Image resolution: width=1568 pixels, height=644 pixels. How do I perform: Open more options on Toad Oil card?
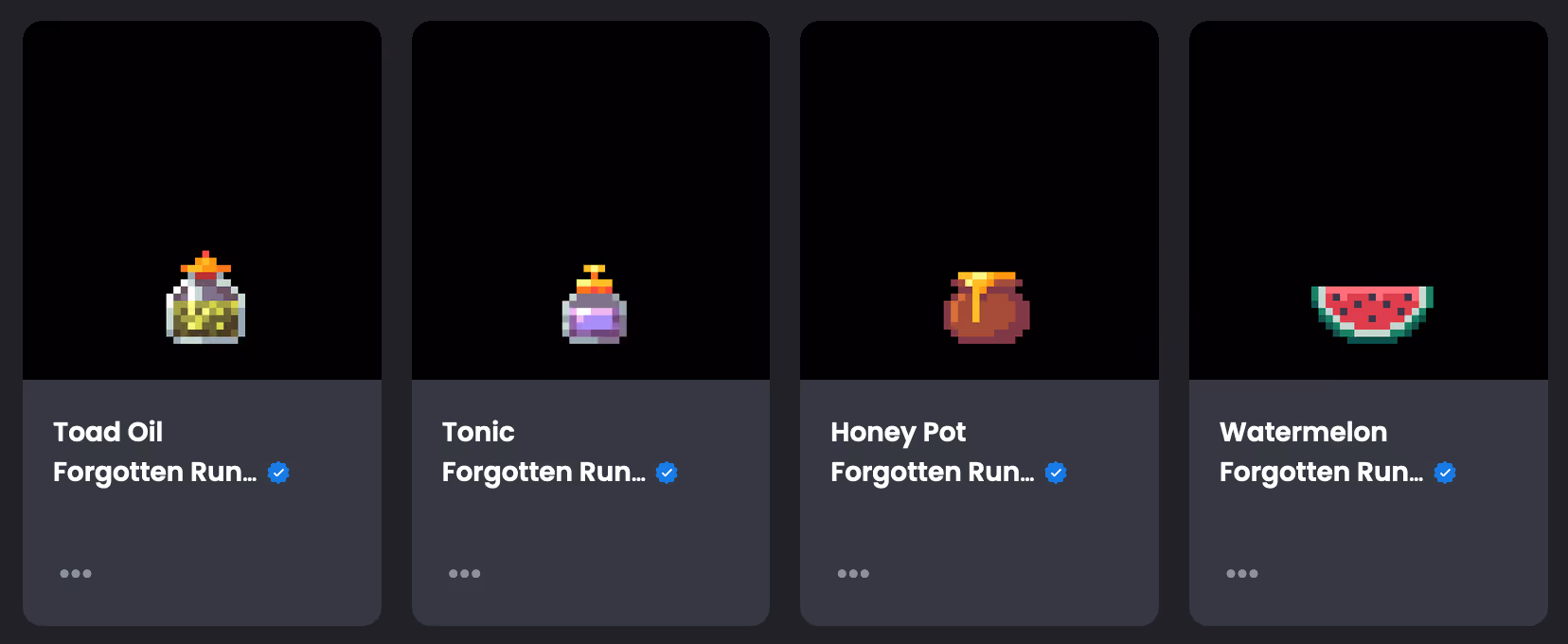[x=76, y=573]
